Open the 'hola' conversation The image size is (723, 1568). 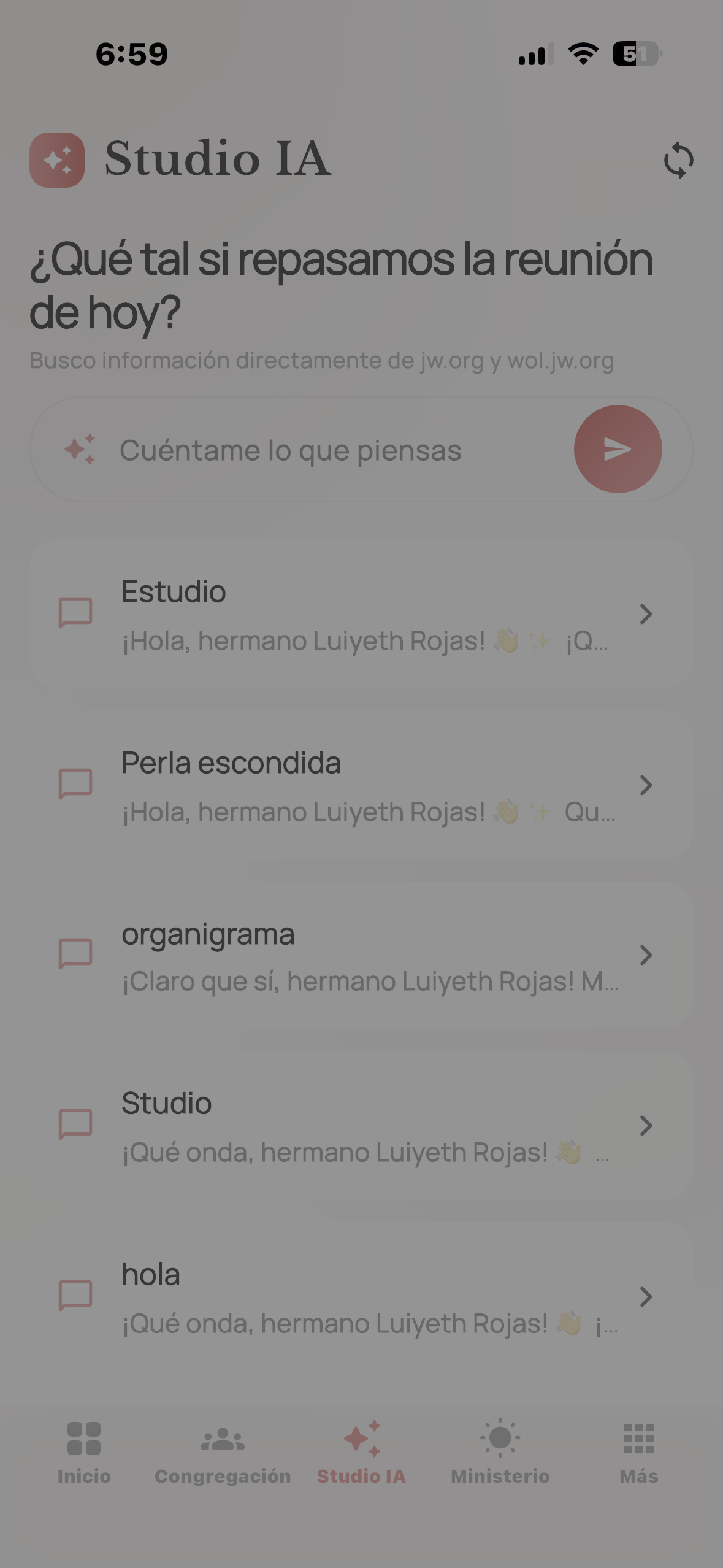pos(361,1296)
